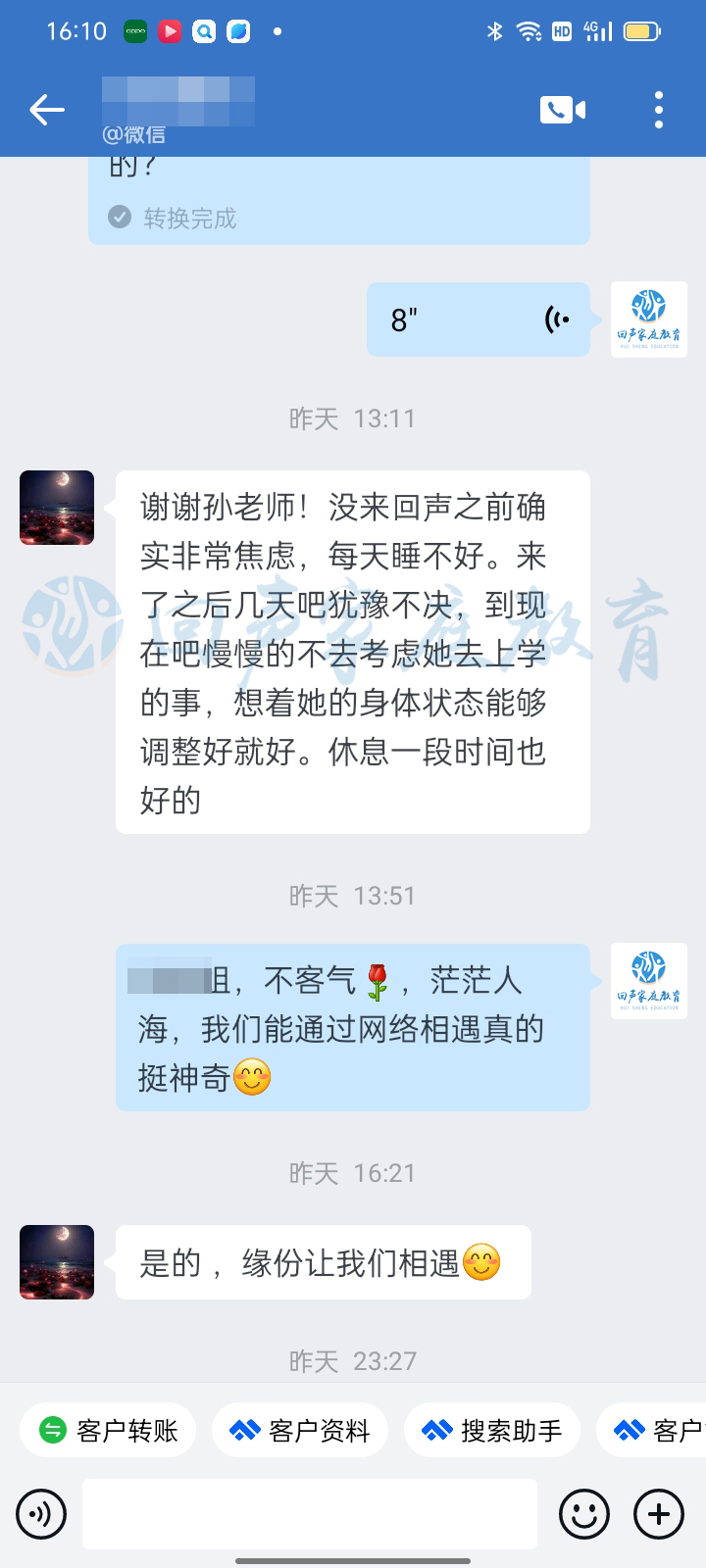Focus the message text field
Viewport: 706px width, 1568px height.
click(310, 1515)
